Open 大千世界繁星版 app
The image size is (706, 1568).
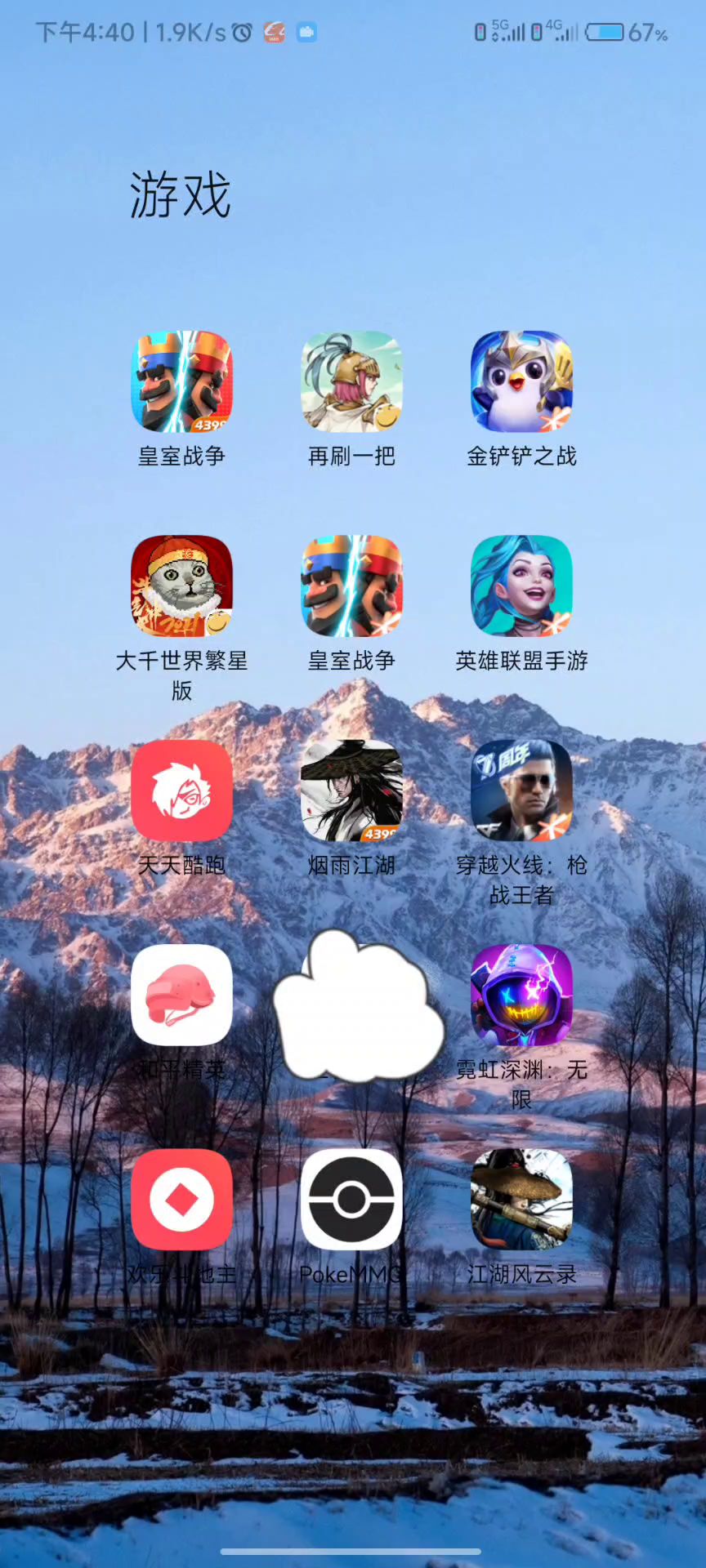click(181, 586)
